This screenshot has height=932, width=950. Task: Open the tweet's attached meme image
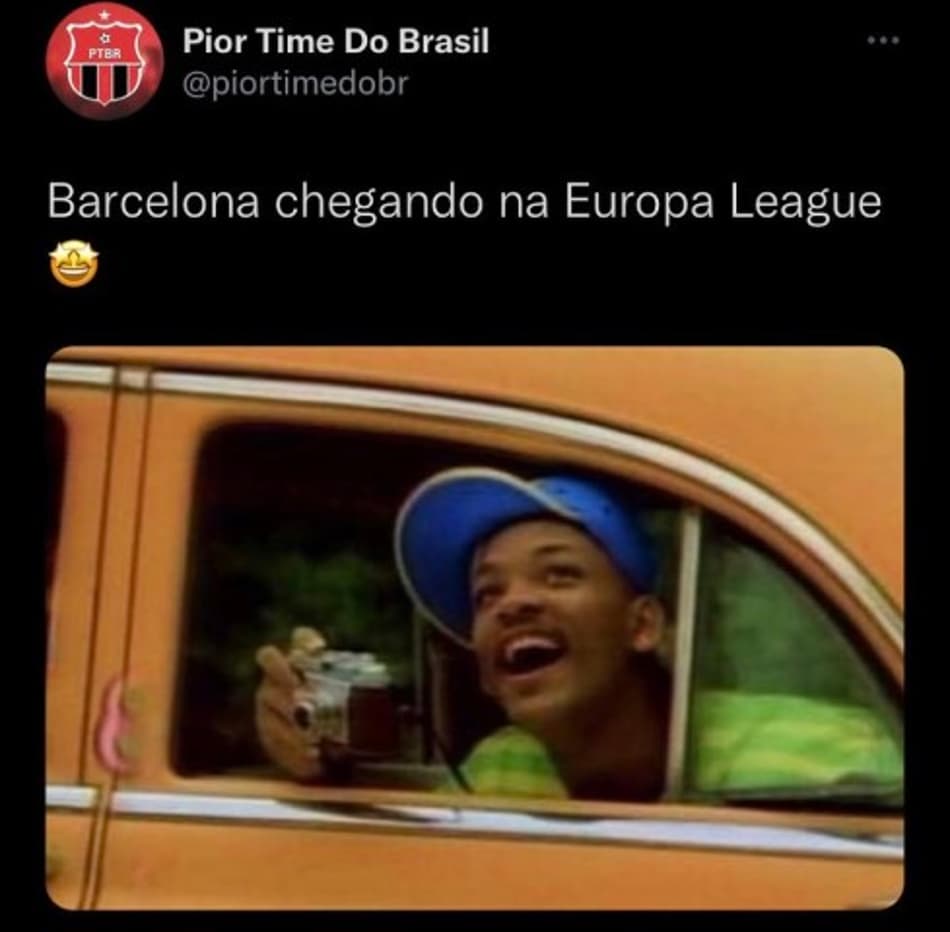[474, 627]
